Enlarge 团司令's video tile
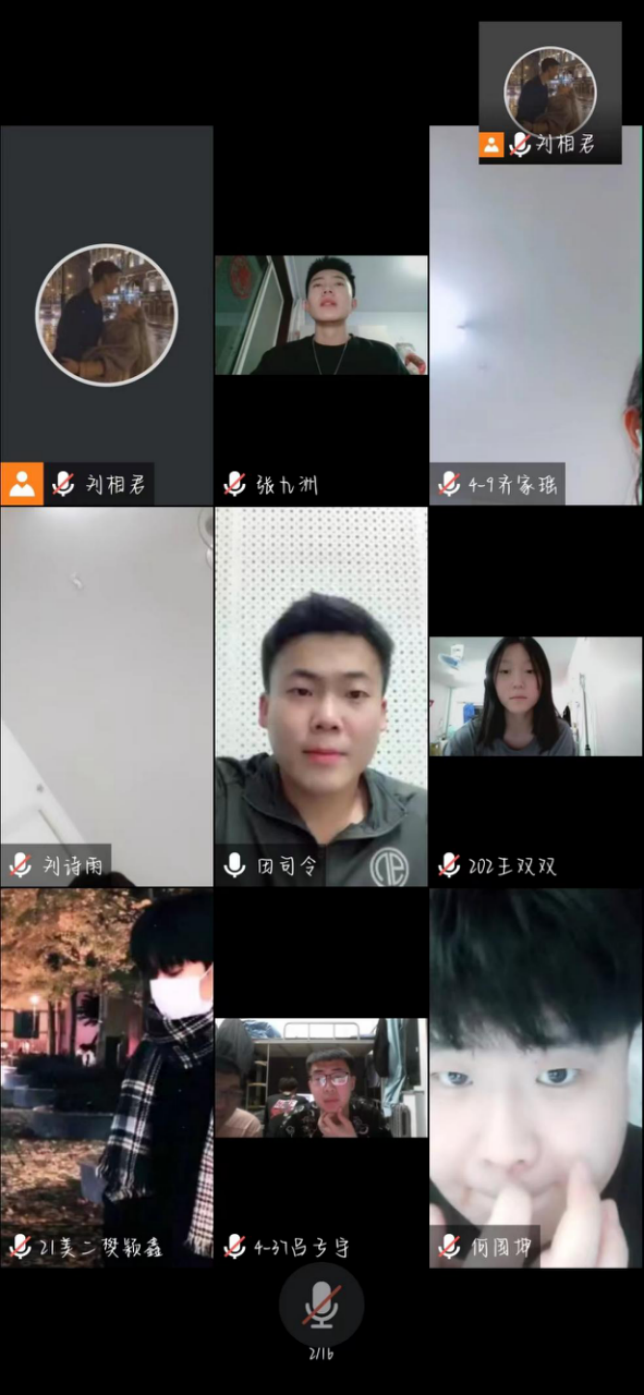This screenshot has width=644, height=1395. [x=321, y=696]
